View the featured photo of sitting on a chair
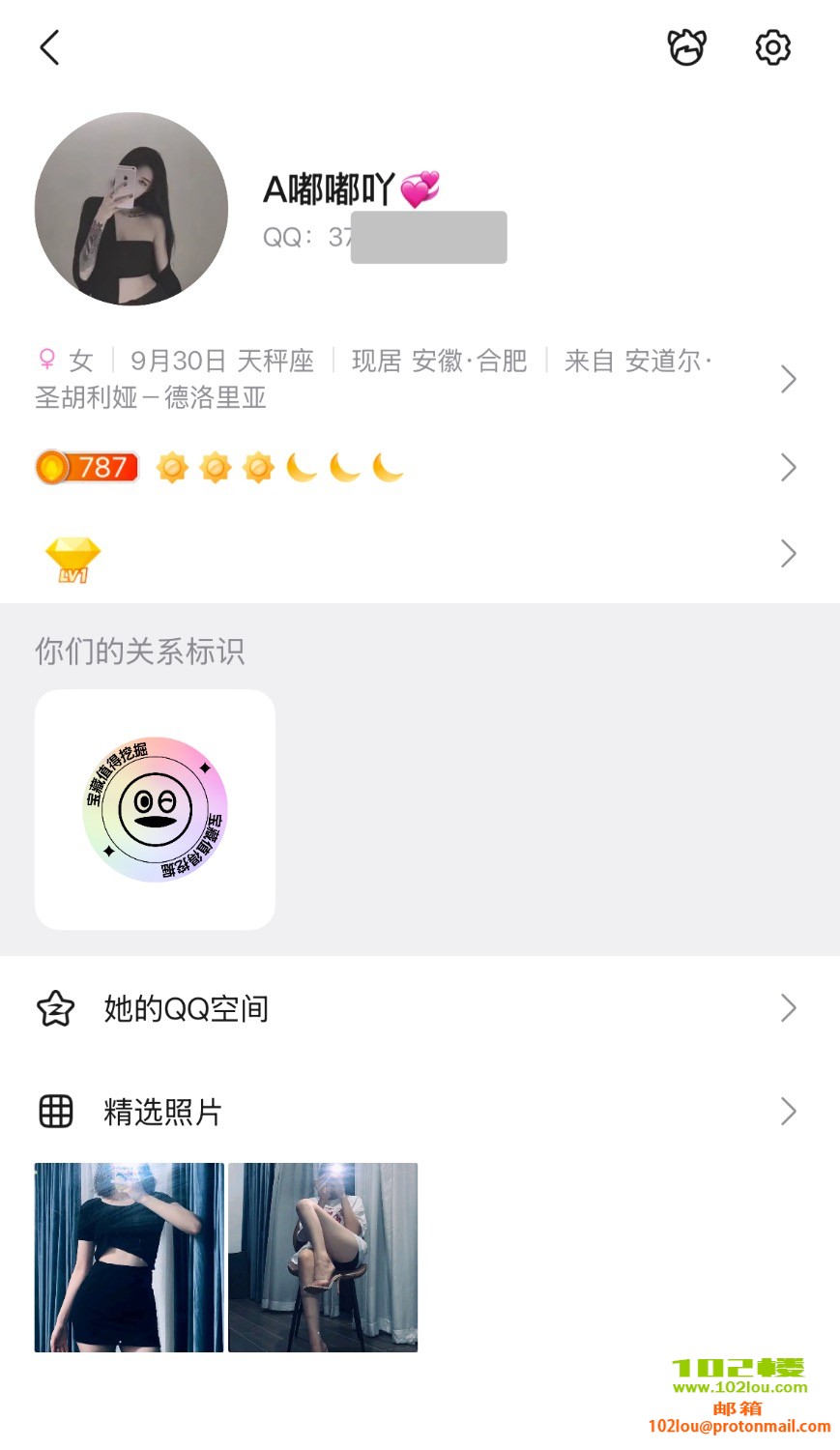 [x=323, y=1257]
